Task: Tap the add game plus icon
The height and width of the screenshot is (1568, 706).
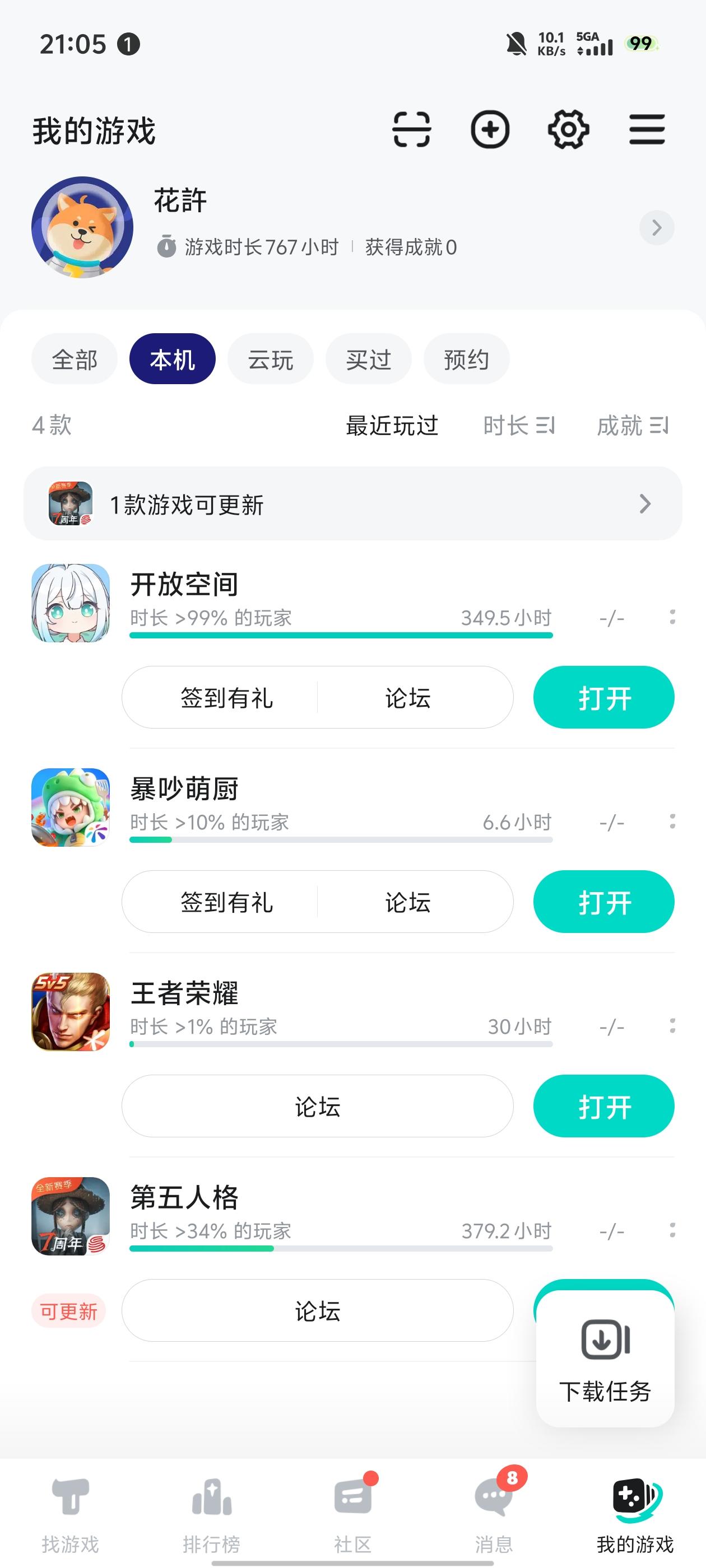Action: [490, 130]
